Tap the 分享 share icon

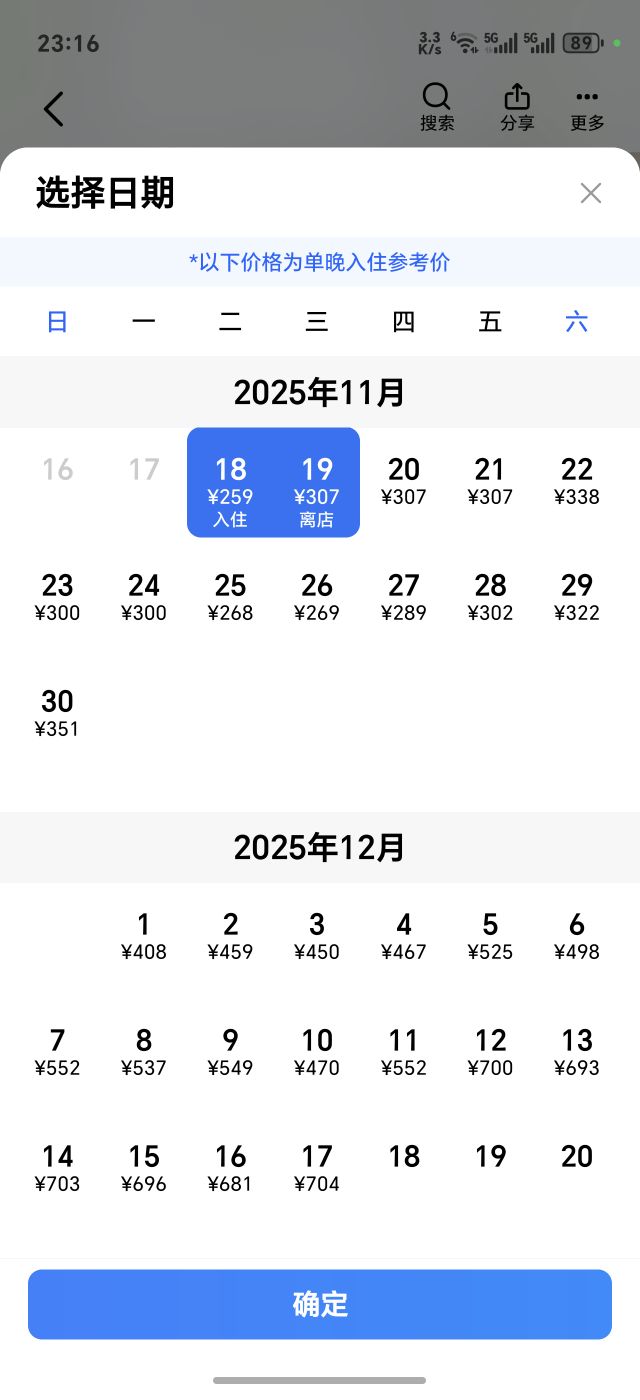click(x=517, y=107)
